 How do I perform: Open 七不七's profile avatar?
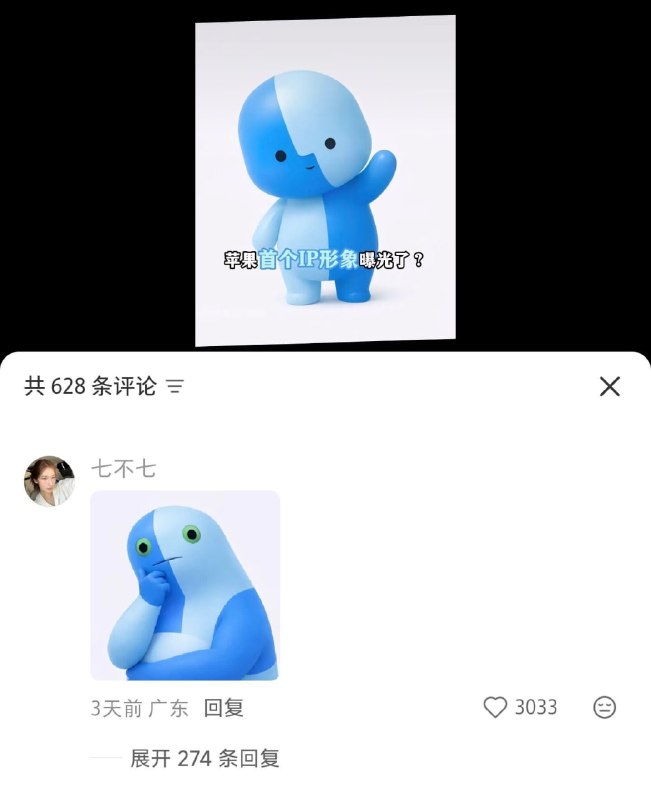[49, 481]
